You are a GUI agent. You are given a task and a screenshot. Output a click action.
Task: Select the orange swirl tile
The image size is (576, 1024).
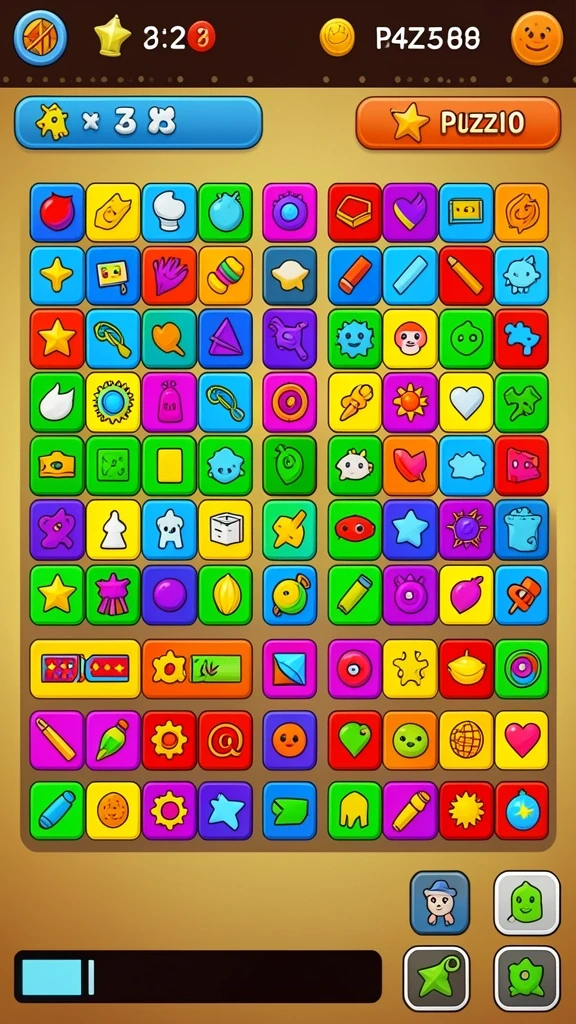(522, 212)
